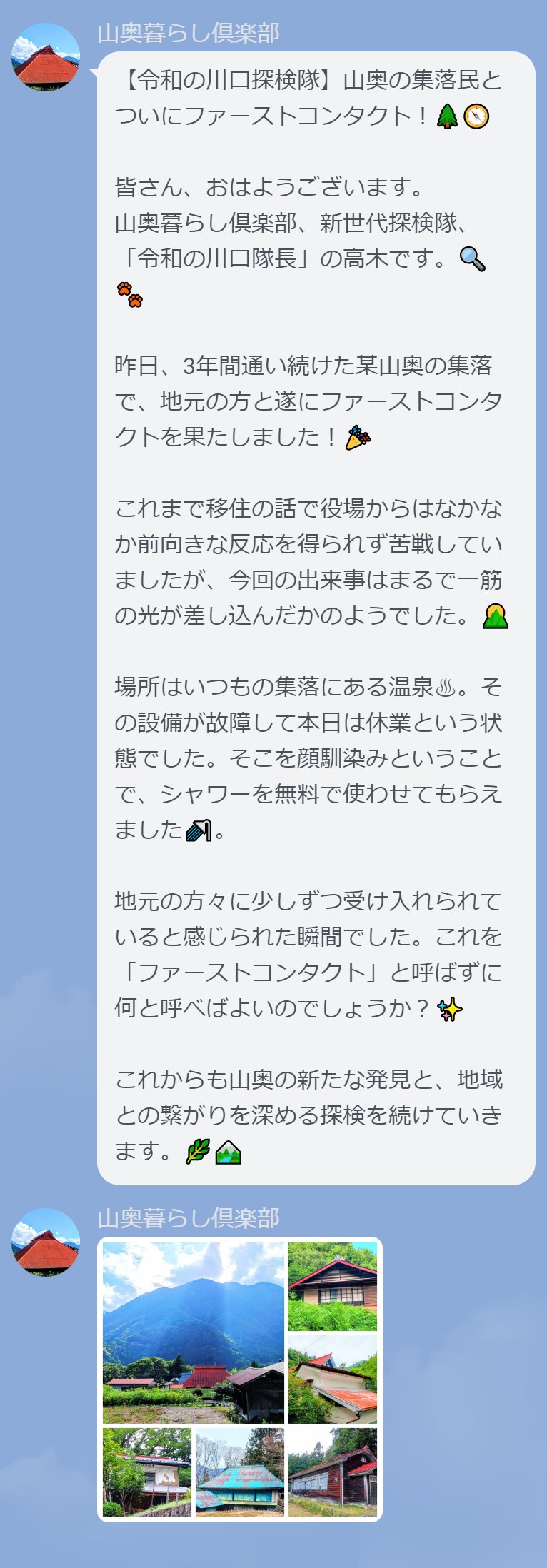
Task: Open the photo of the long wooden building
Action: coord(332,1472)
